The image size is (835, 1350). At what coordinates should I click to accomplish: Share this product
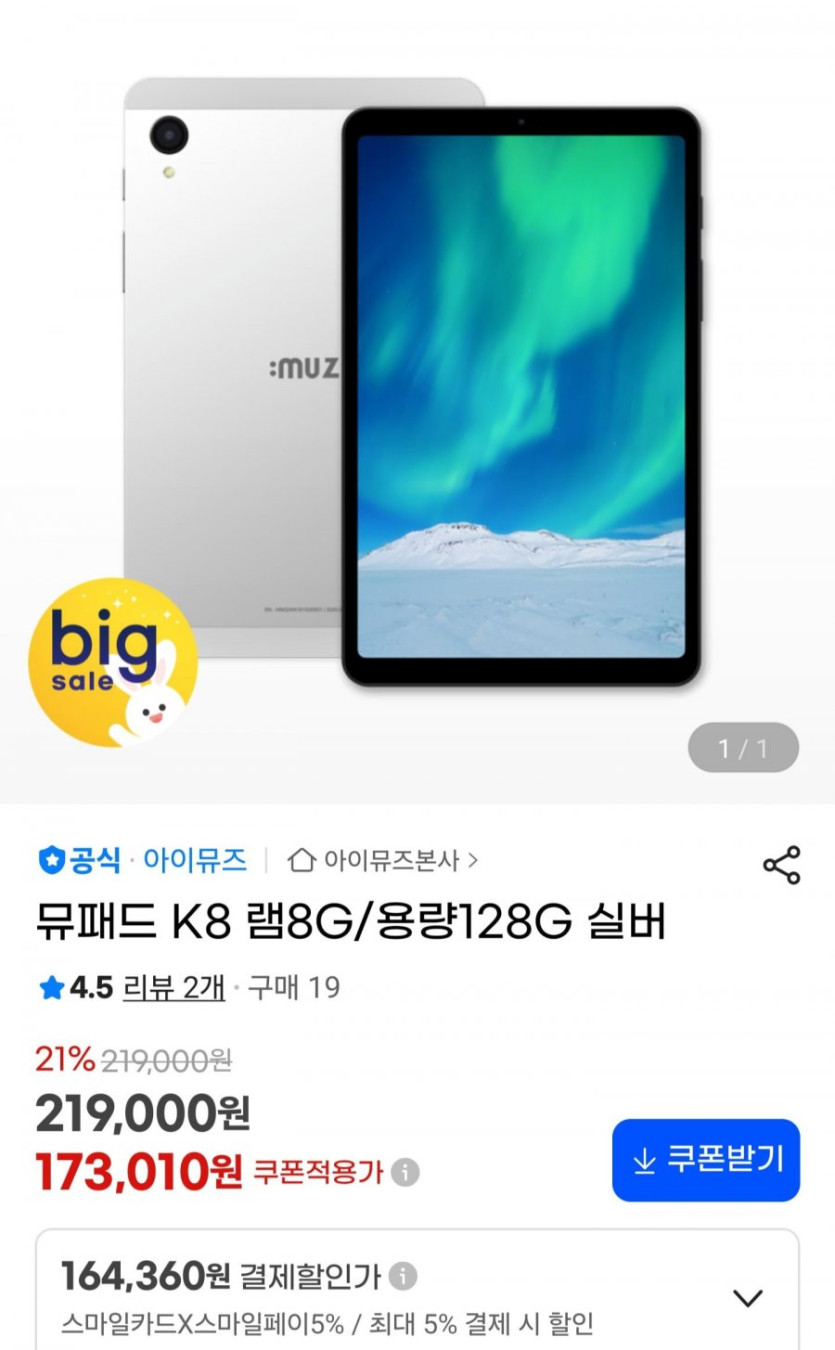[x=781, y=865]
